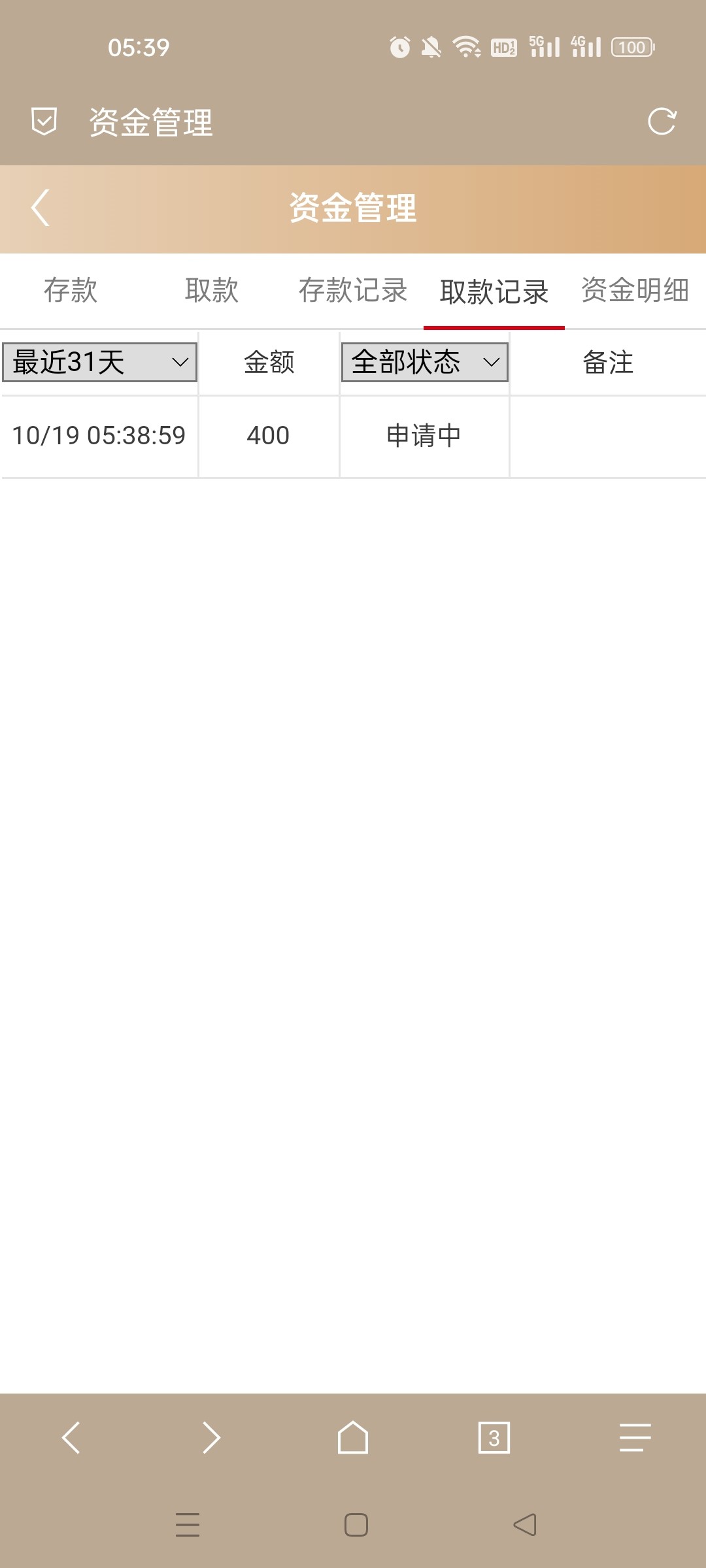The width and height of the screenshot is (706, 1568).
Task: Go back using the 资金管理 header arrow
Action: click(x=41, y=208)
